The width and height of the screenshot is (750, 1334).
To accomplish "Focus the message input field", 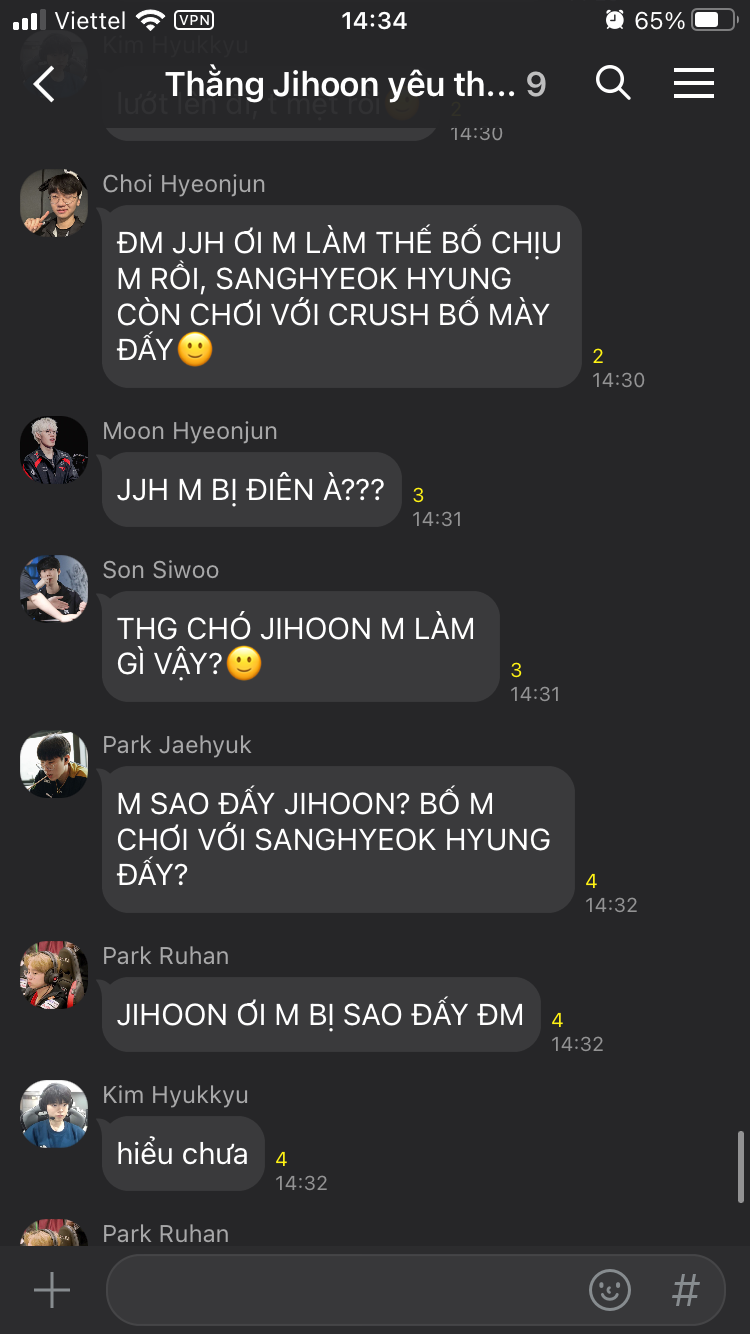I will pos(340,1290).
